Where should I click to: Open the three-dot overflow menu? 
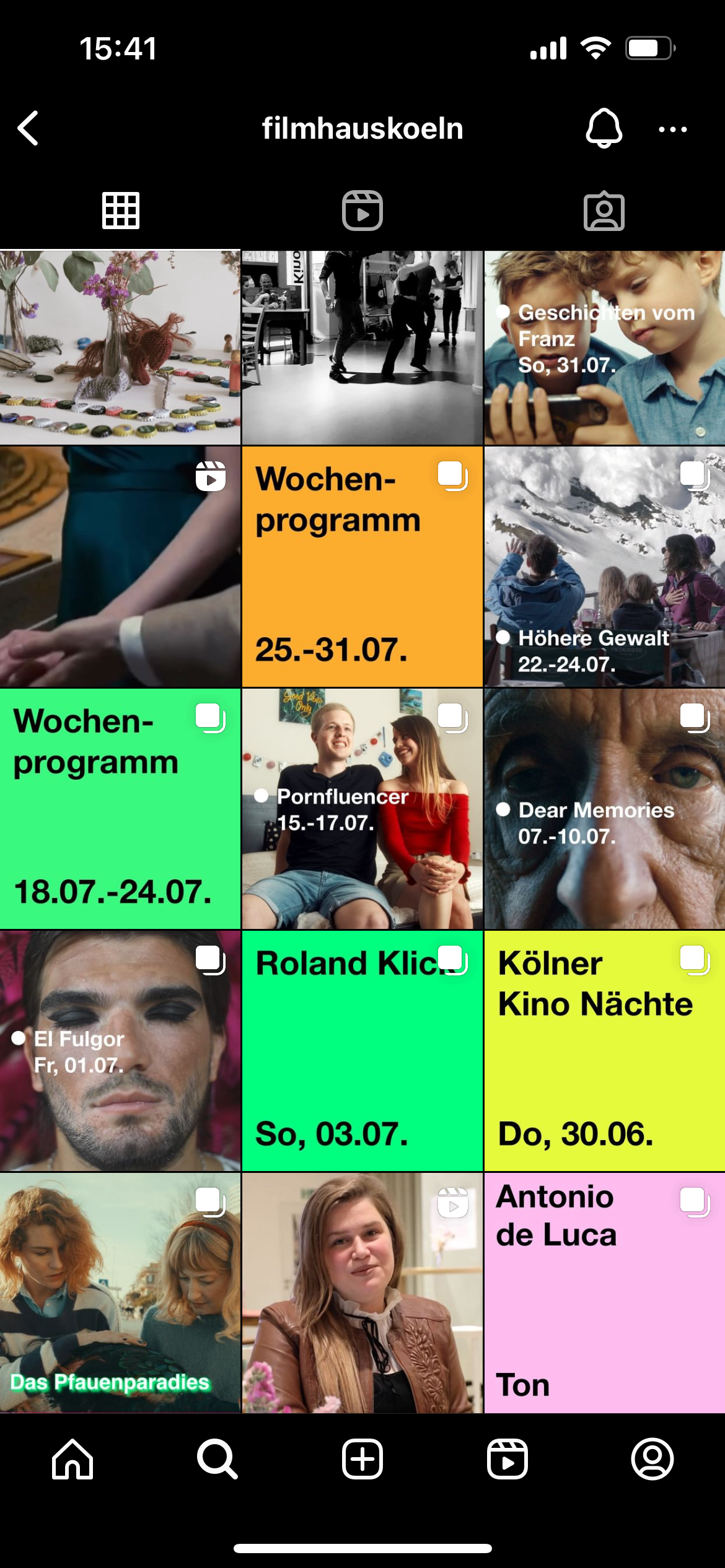coord(672,129)
